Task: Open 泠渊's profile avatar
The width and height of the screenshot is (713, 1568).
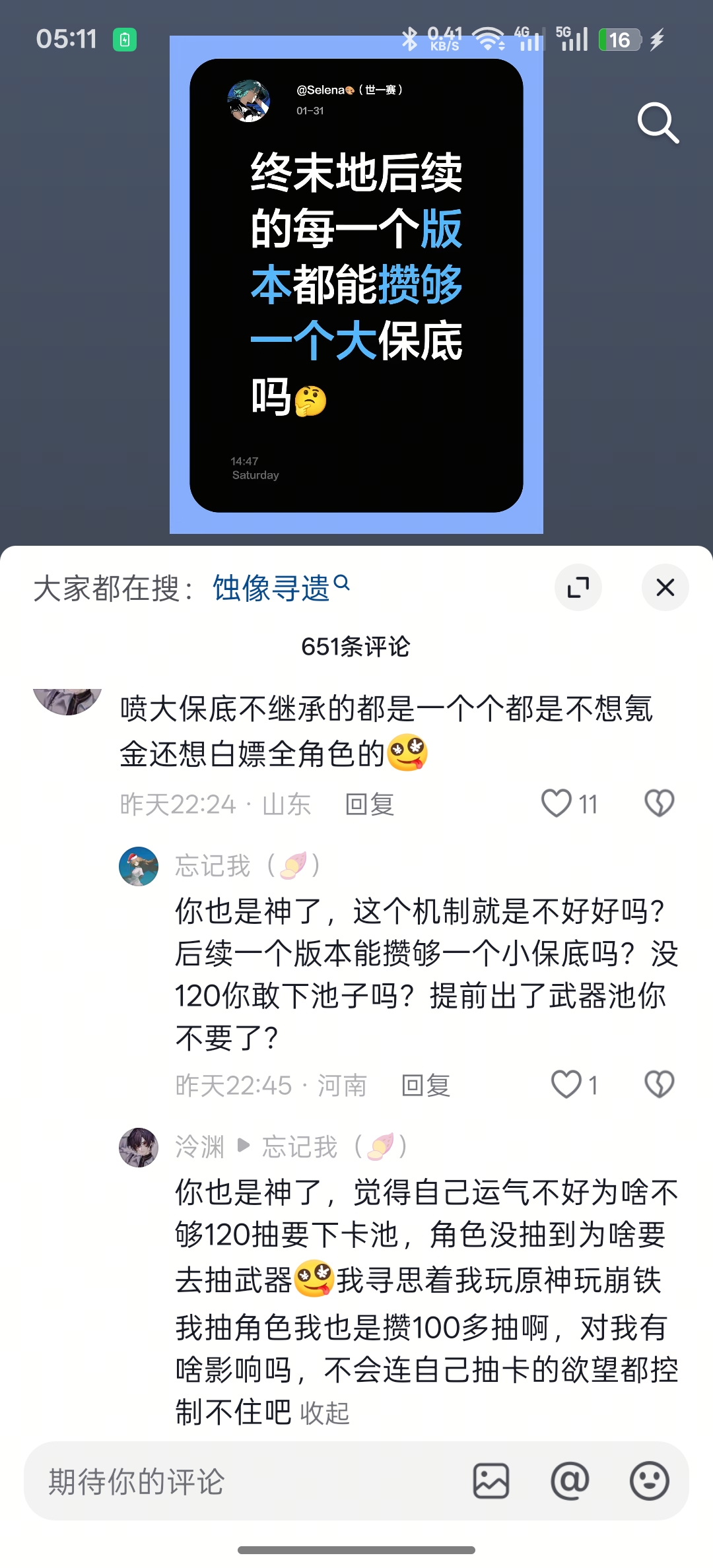Action: coord(139,1148)
